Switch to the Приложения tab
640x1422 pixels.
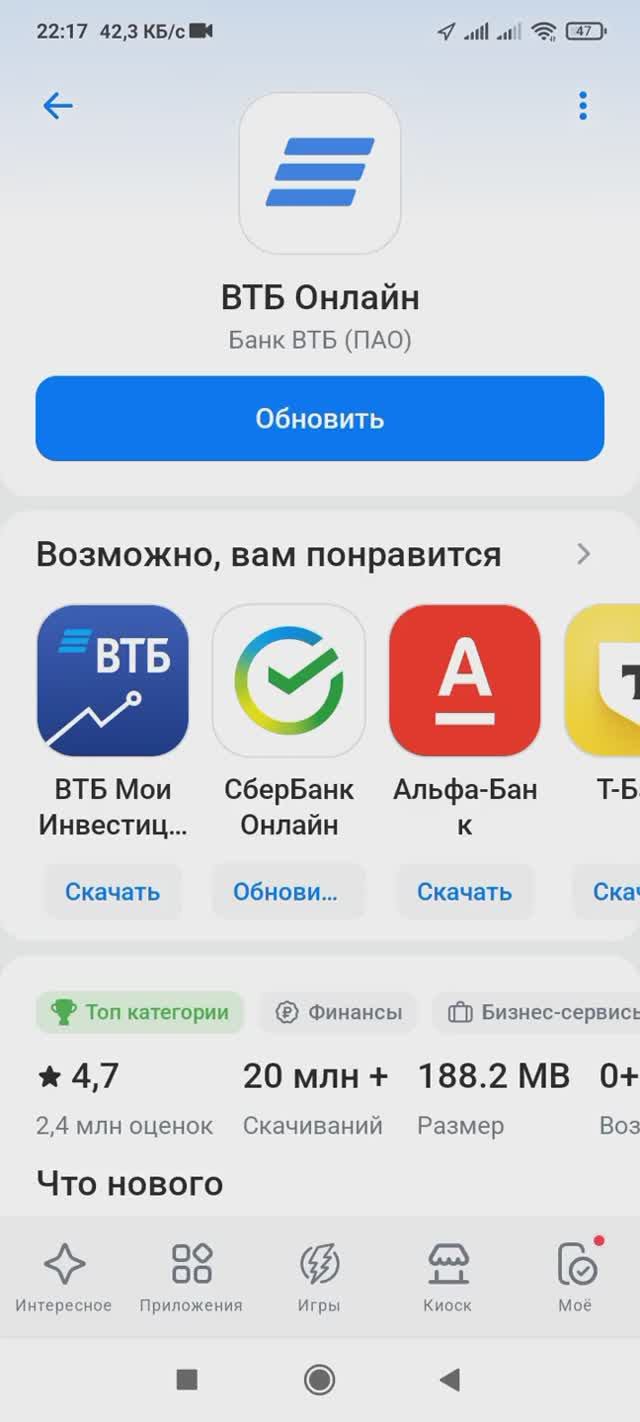point(191,1278)
